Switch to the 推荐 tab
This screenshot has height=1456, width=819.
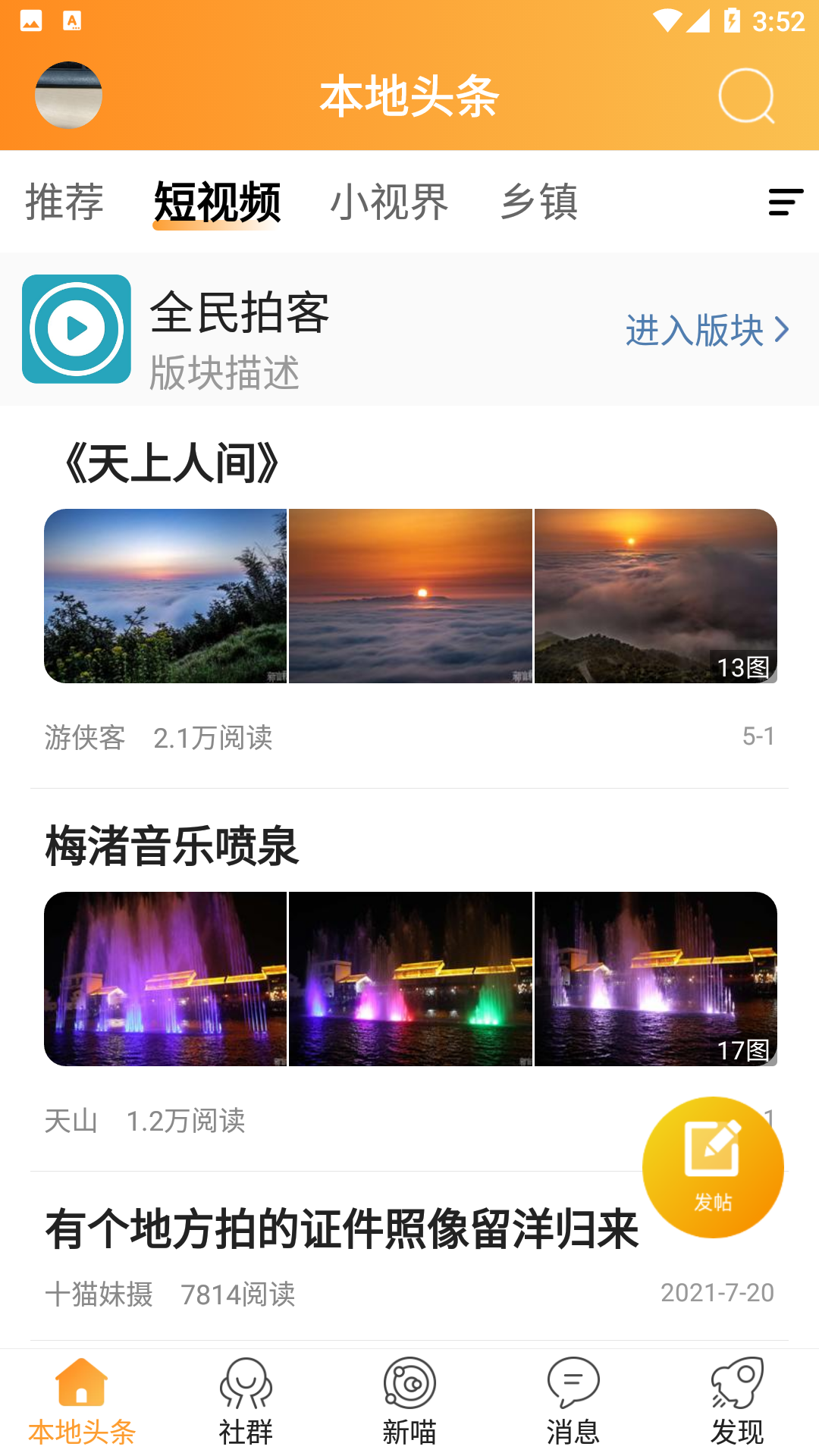tap(64, 202)
